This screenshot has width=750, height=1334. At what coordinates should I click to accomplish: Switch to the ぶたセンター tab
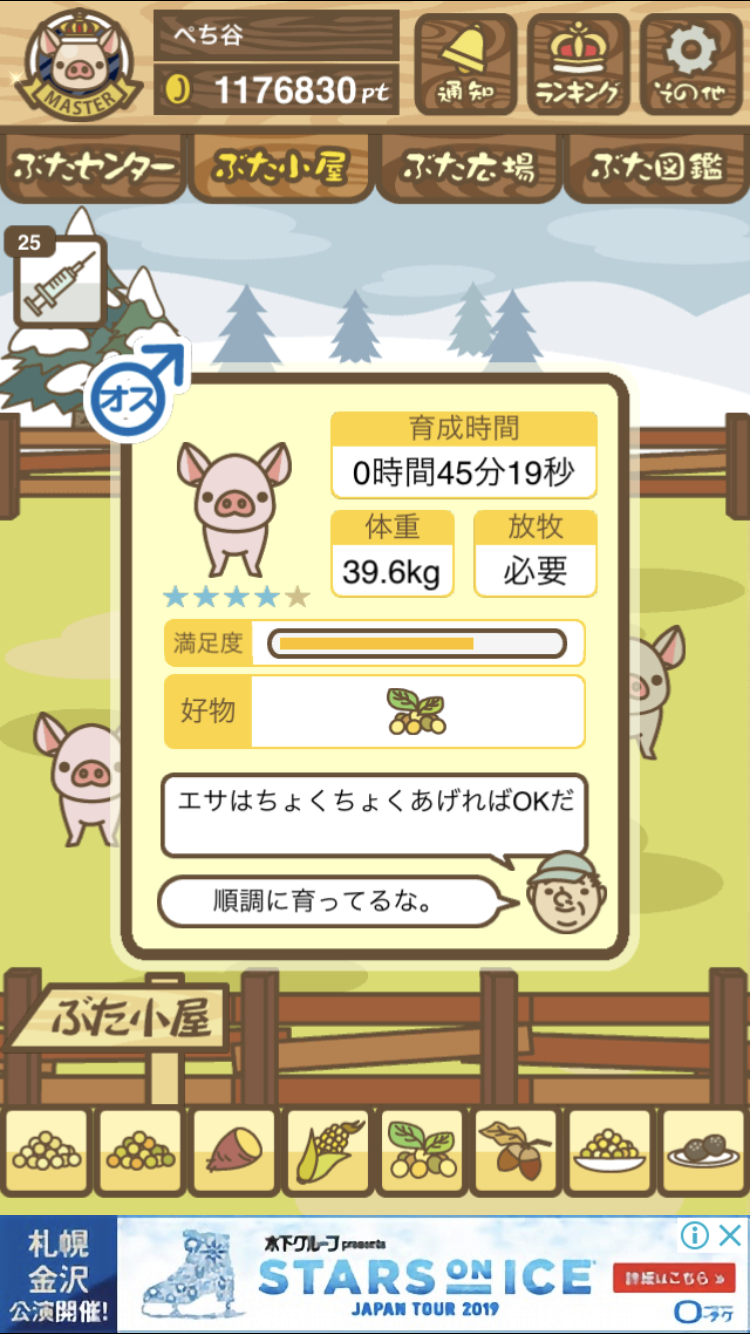[x=94, y=167]
